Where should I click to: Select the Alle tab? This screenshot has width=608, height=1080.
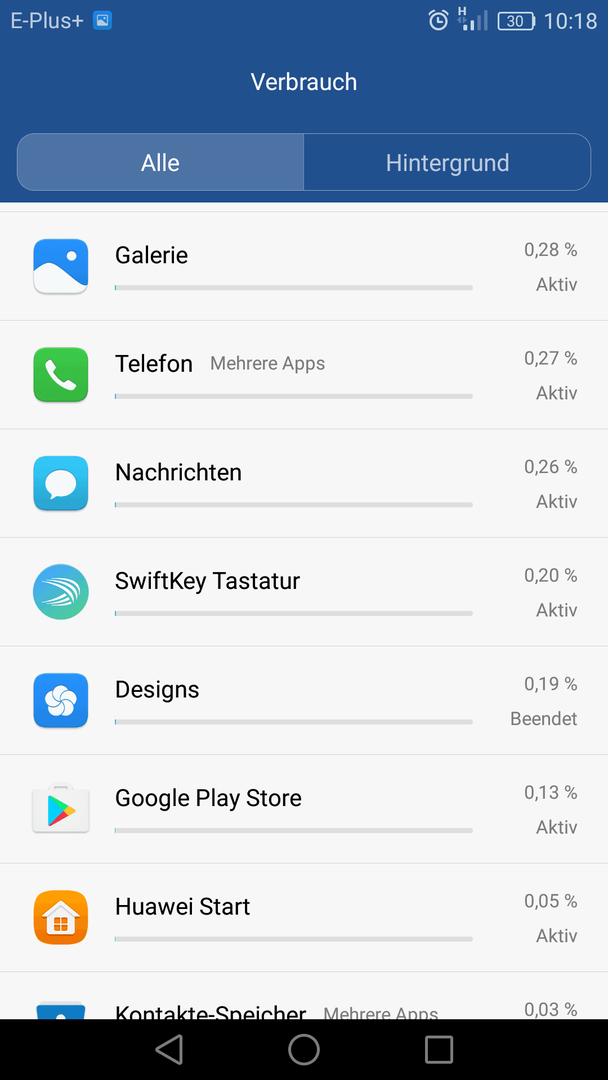(160, 163)
